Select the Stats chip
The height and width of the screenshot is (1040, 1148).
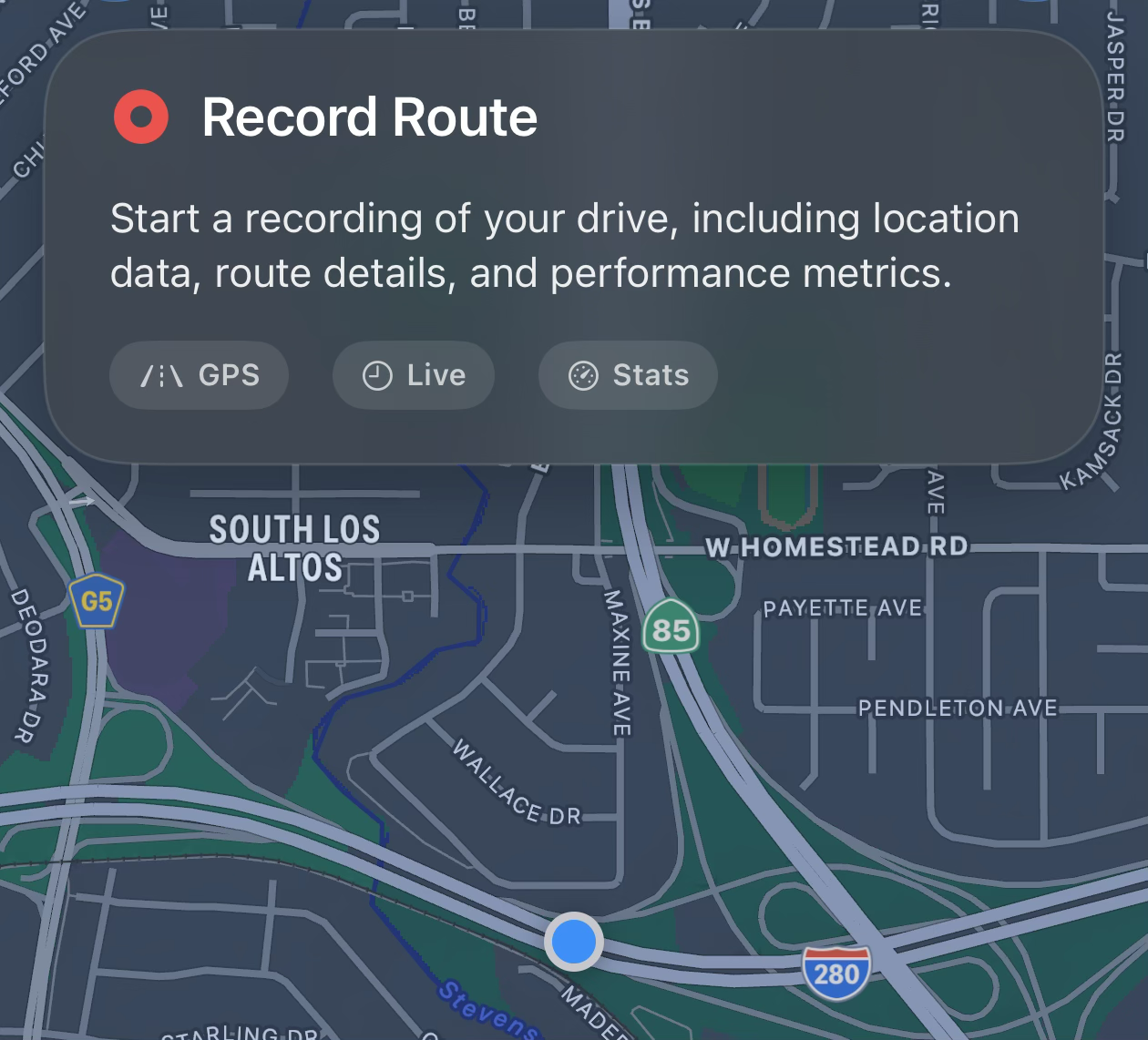pos(628,375)
